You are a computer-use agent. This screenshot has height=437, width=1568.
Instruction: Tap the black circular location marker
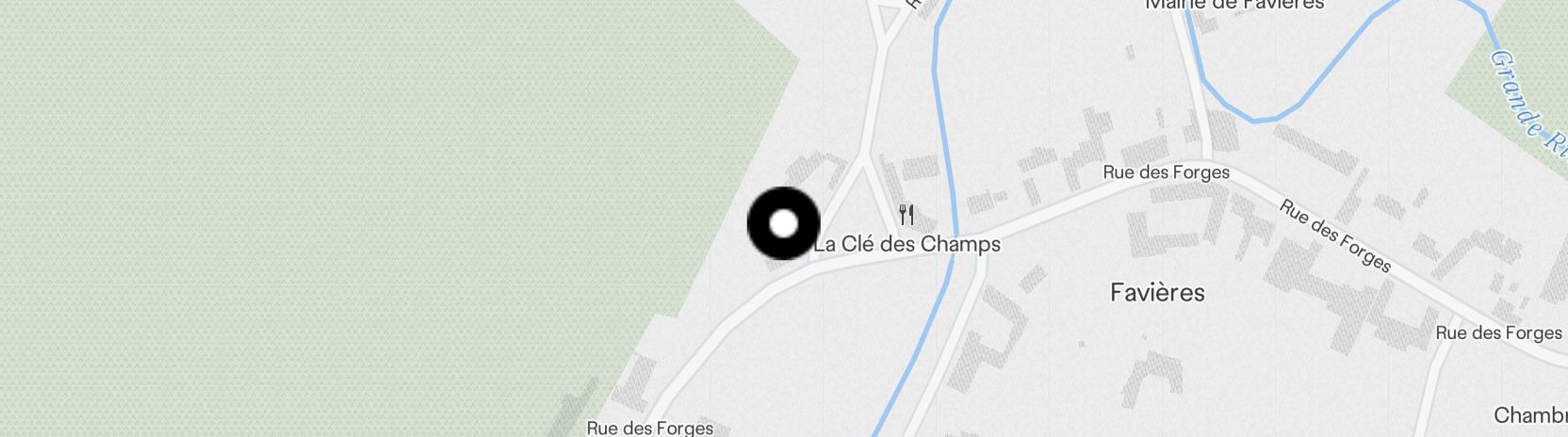(x=783, y=224)
